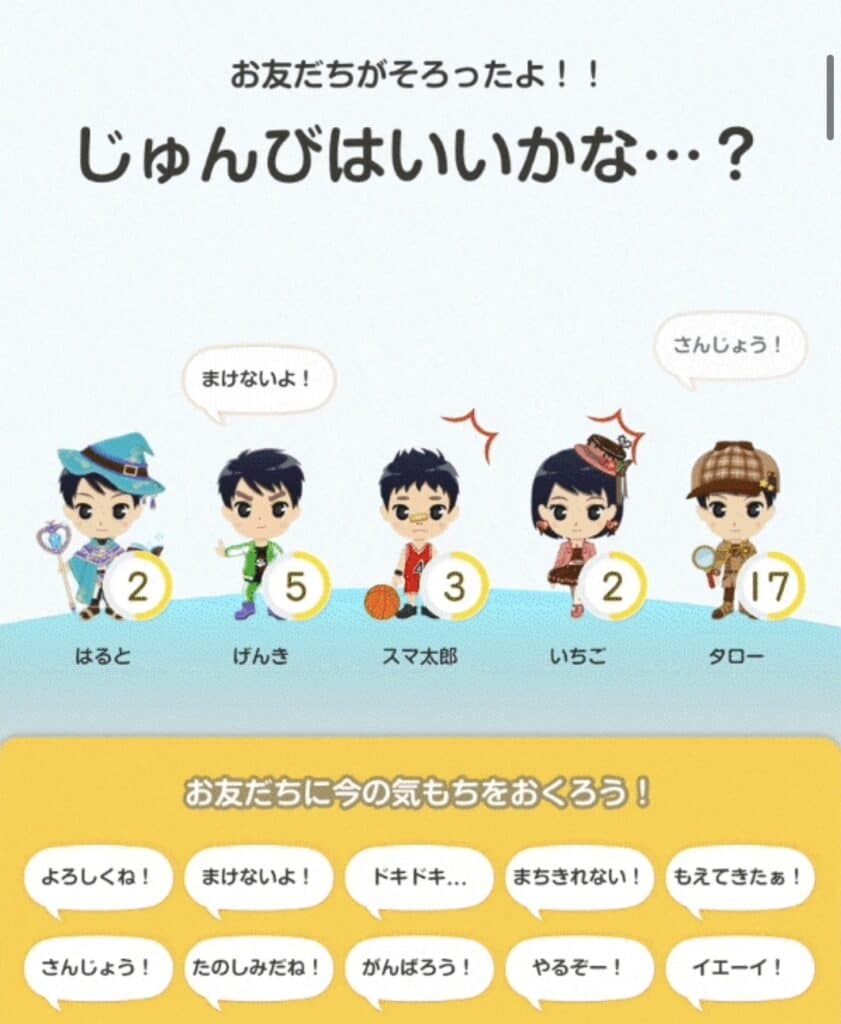Click げんき's speech bubble まけないよ！

(258, 380)
